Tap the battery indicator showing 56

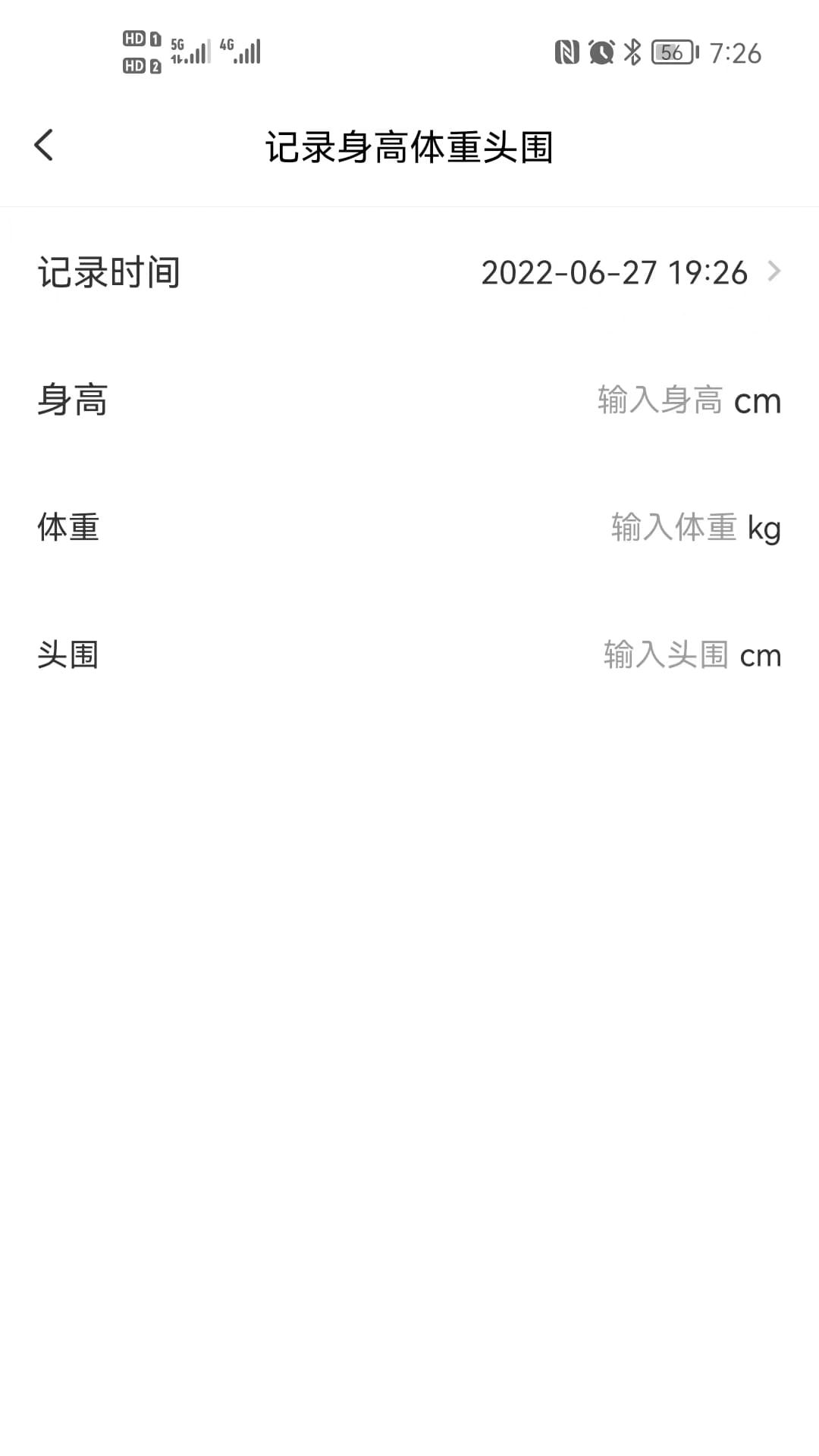pyautogui.click(x=670, y=53)
